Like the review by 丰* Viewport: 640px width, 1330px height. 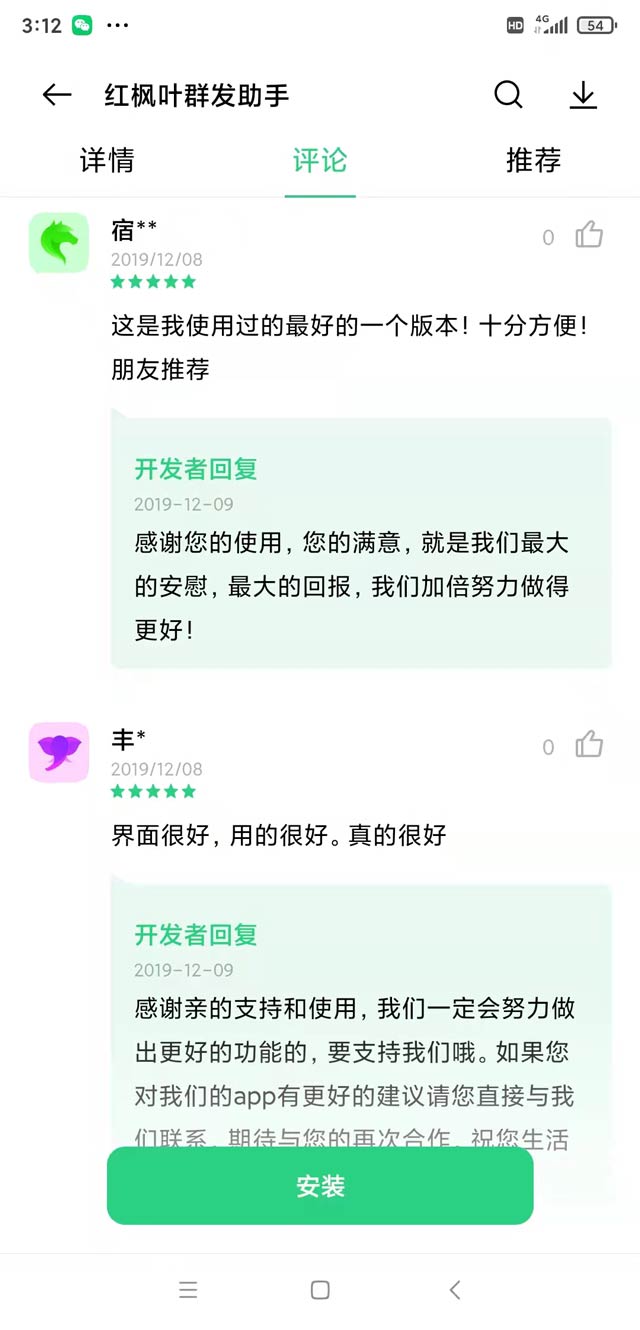tap(589, 745)
